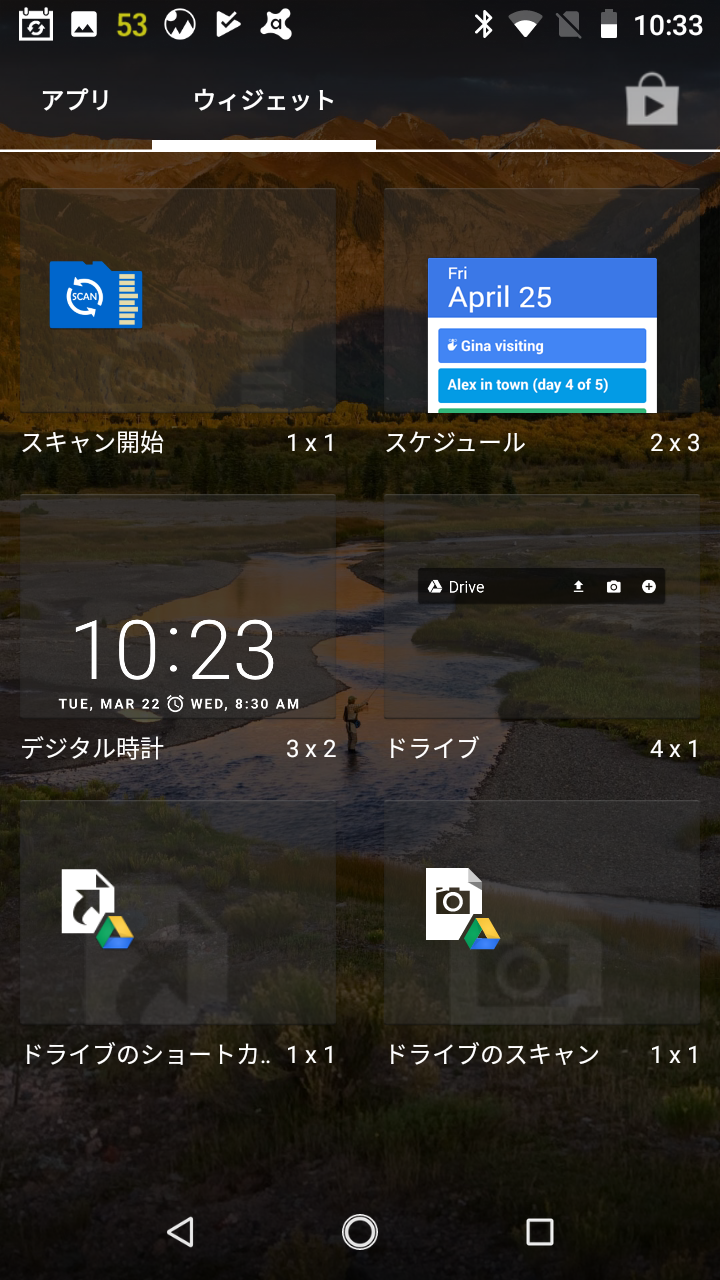
Task: Tap the Alex in town event entry
Action: coord(541,385)
